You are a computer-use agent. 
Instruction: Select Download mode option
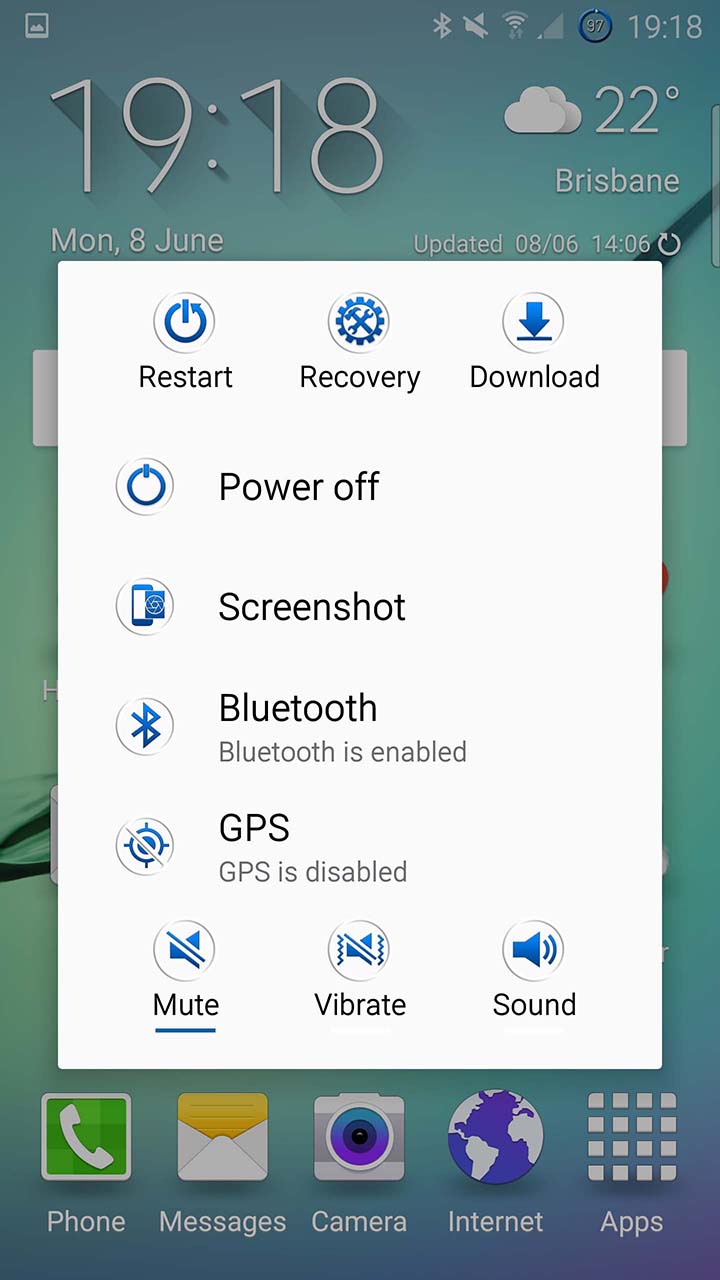pos(534,342)
